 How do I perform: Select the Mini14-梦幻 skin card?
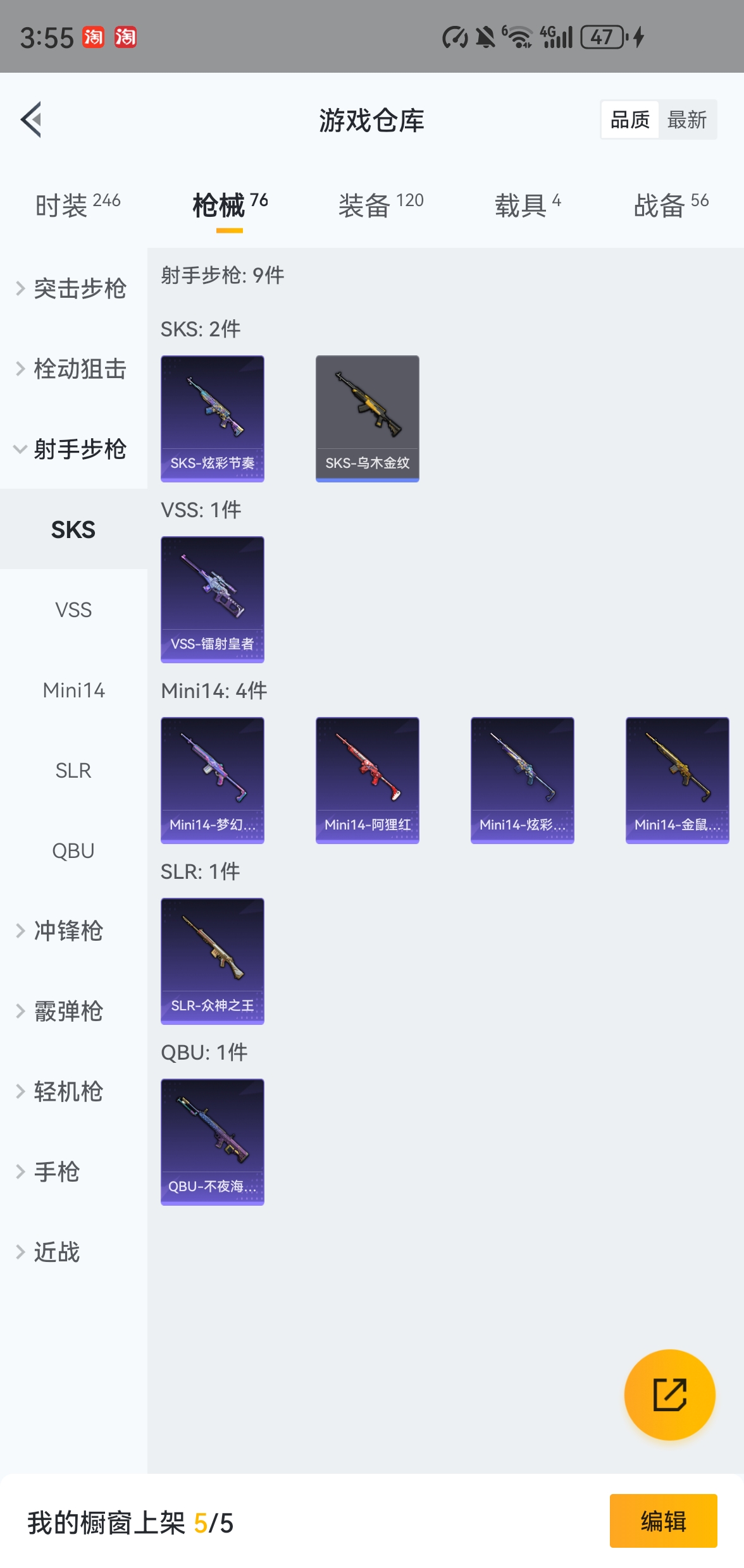click(x=212, y=780)
